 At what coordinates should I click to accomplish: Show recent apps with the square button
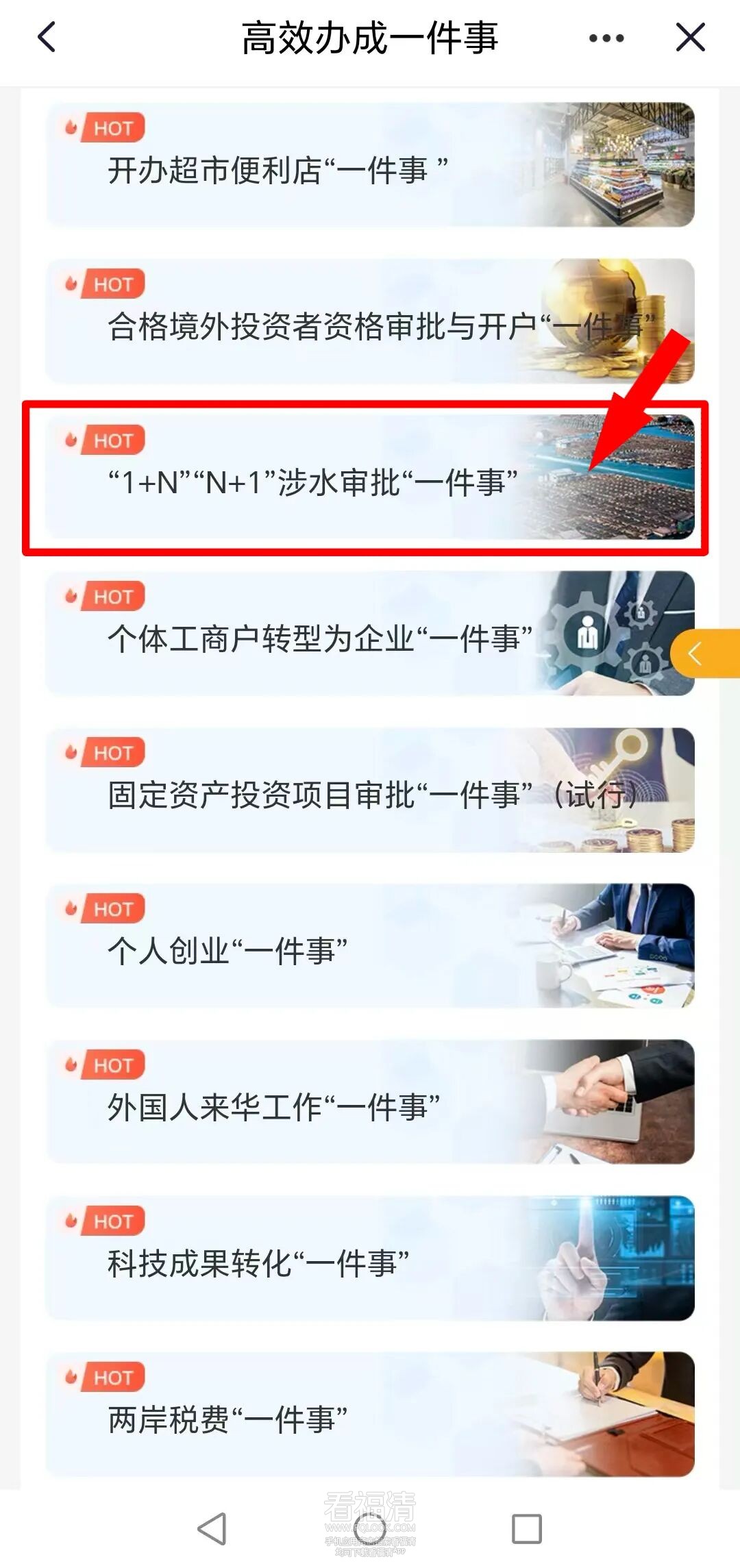(x=526, y=1528)
